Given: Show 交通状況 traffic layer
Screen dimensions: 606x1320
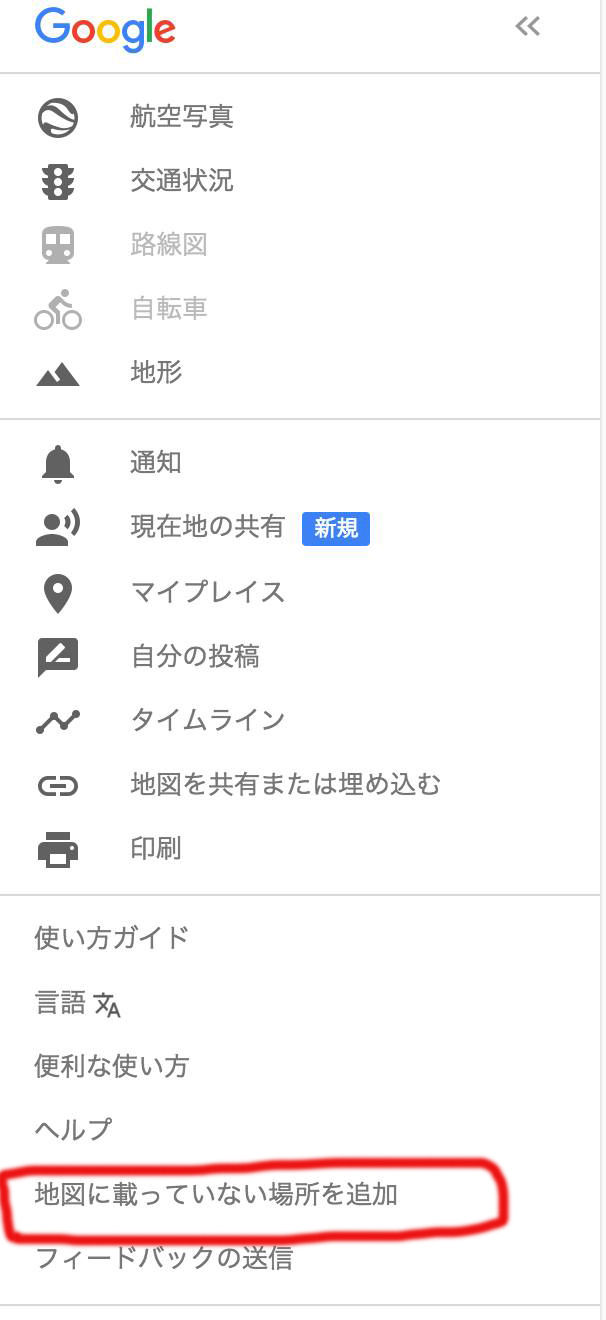Looking at the screenshot, I should [302, 181].
